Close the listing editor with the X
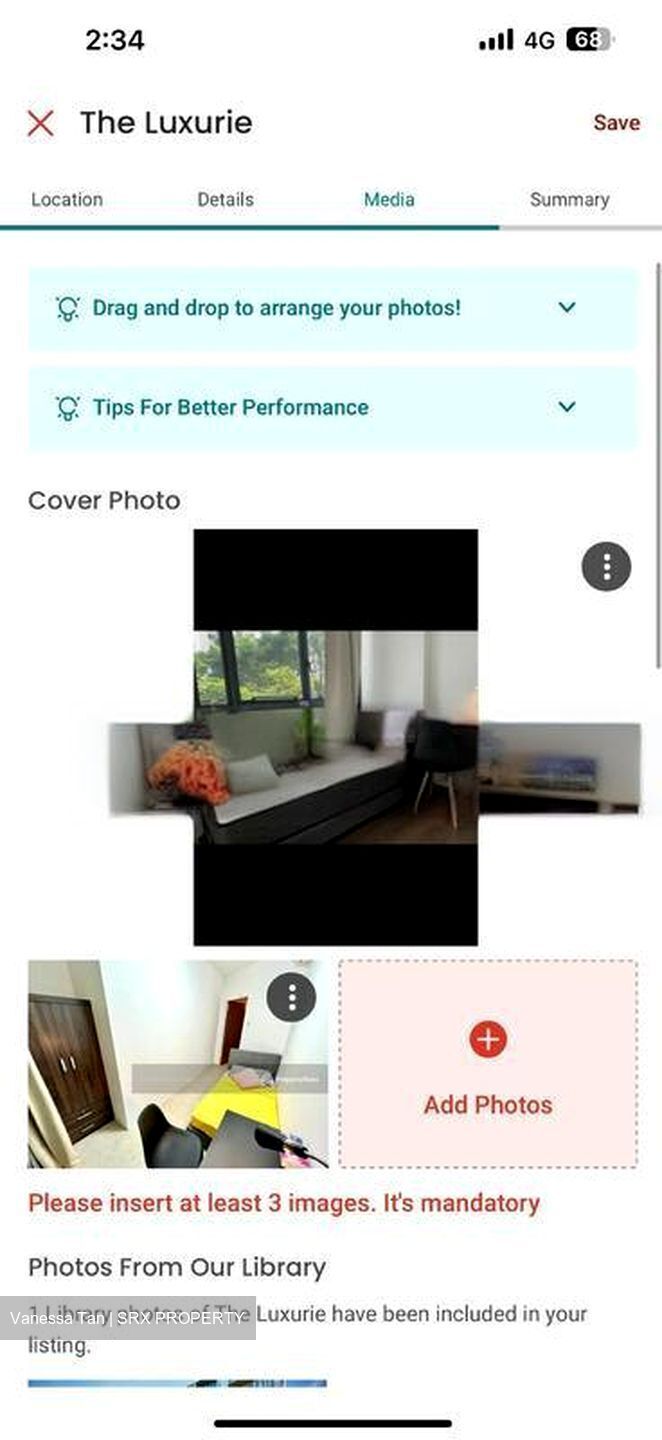Screen dimensions: 662x1440 [x=40, y=123]
